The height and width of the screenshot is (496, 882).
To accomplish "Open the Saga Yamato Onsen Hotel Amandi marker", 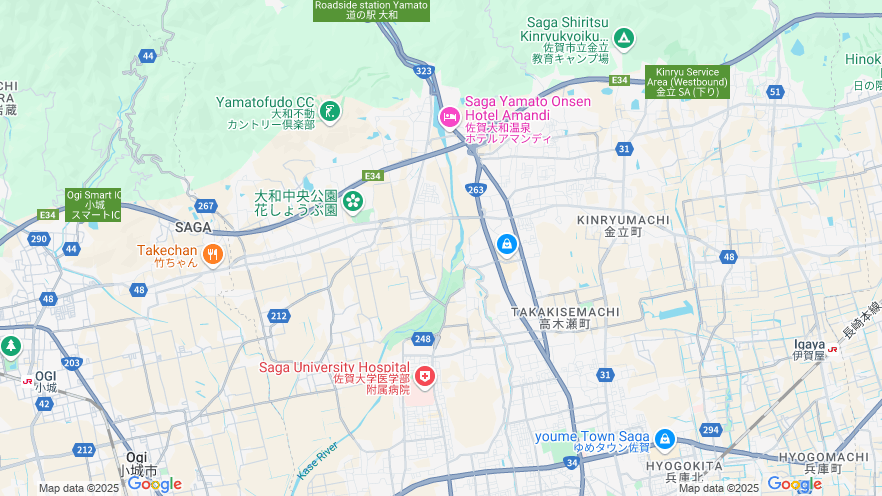I will tap(450, 118).
